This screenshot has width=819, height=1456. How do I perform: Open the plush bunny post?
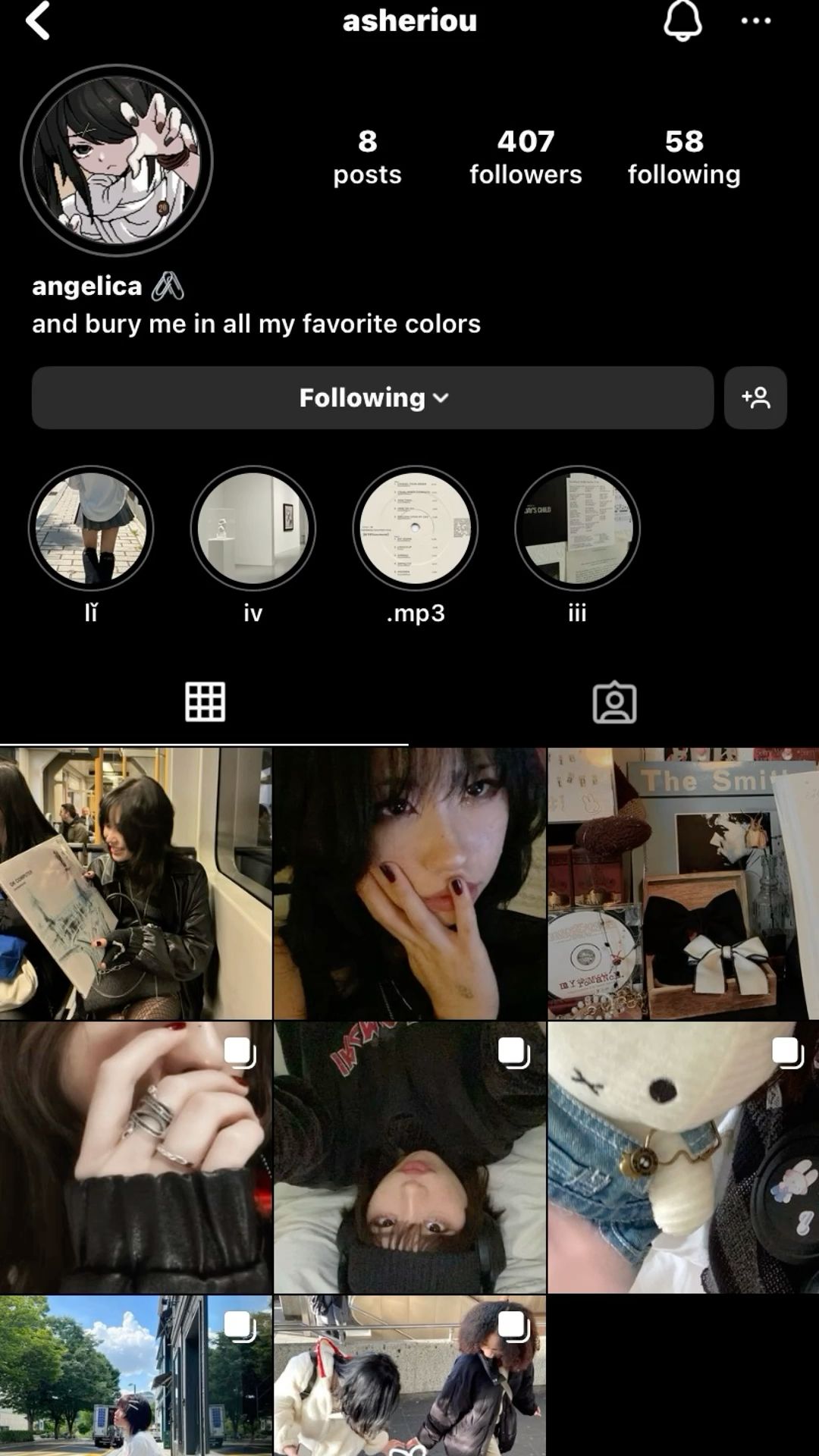[682, 1156]
